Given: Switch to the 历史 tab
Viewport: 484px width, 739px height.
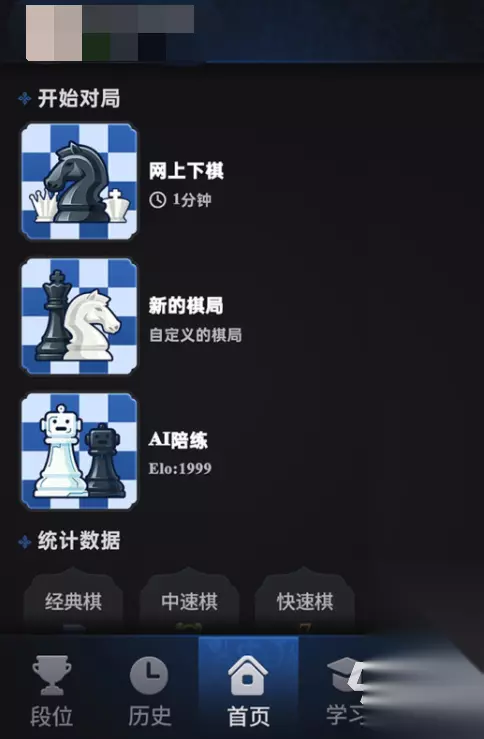Looking at the screenshot, I should click(149, 690).
